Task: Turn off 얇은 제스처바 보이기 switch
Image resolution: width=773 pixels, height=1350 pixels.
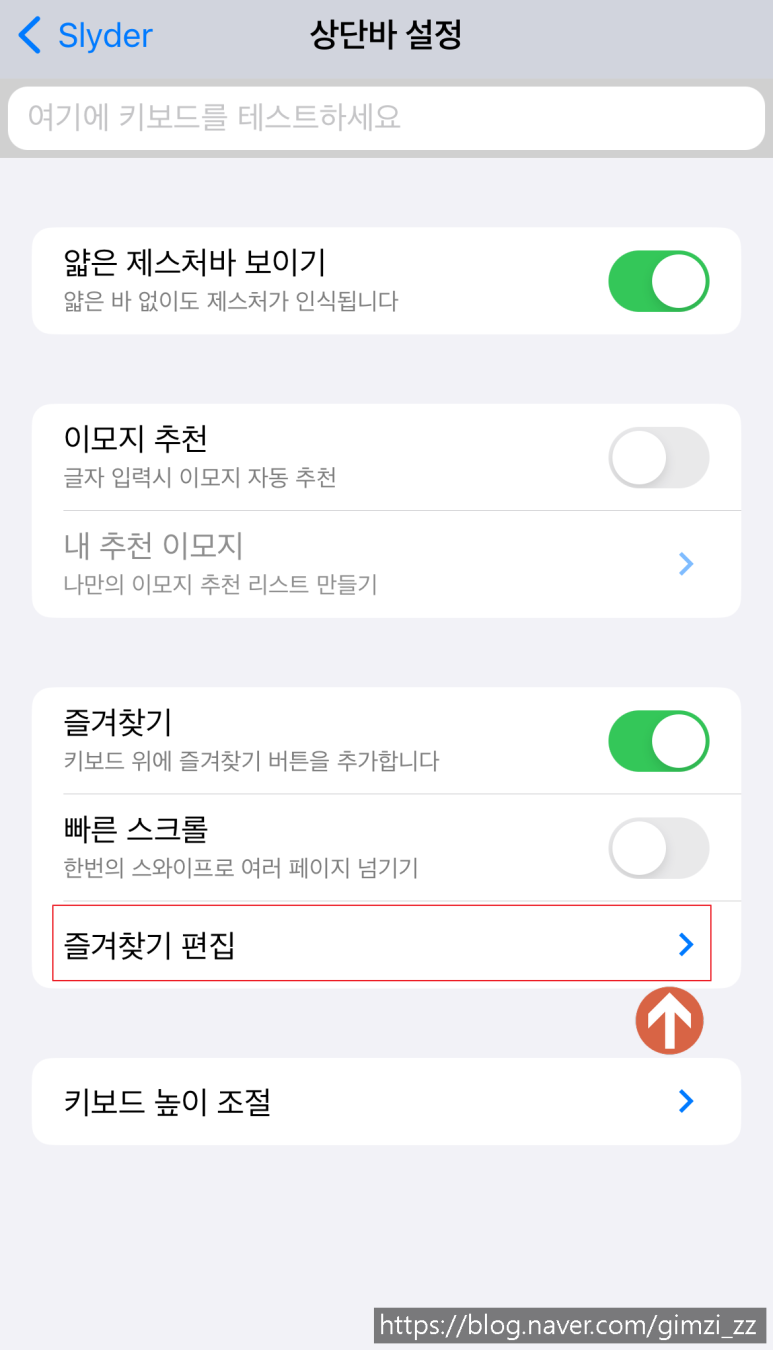Action: (x=659, y=281)
